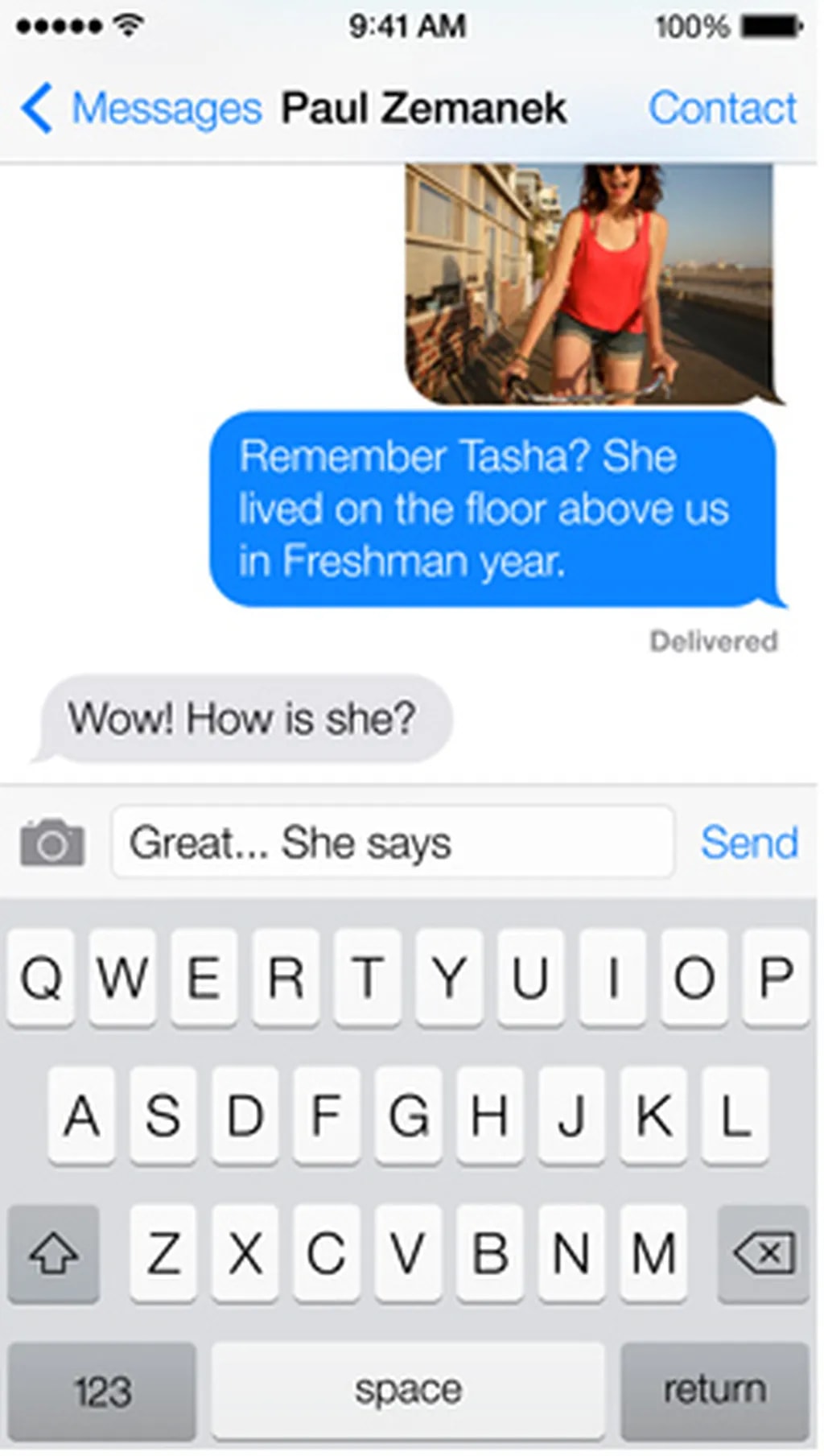824x1456 pixels.
Task: Tap the space bar
Action: click(408, 1390)
